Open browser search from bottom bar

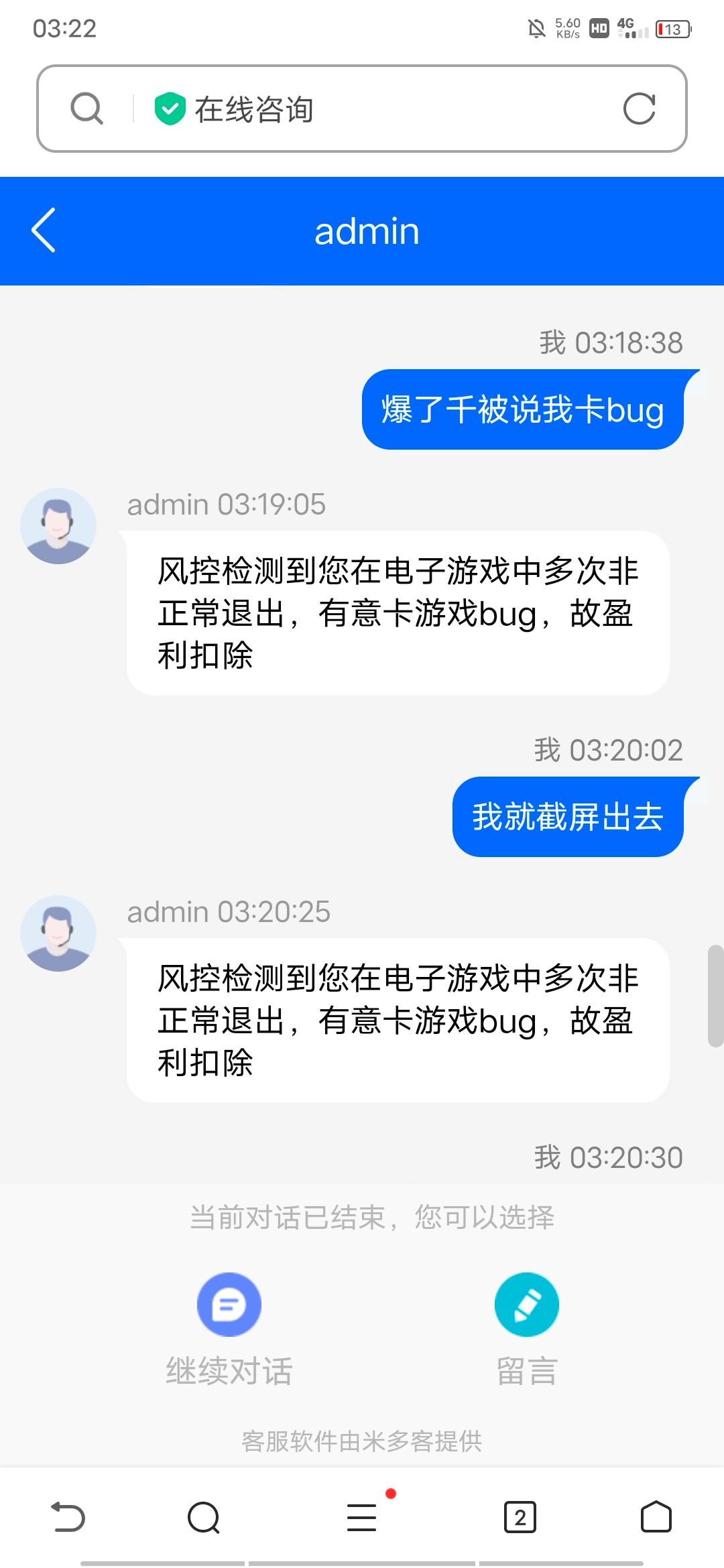(x=204, y=1517)
